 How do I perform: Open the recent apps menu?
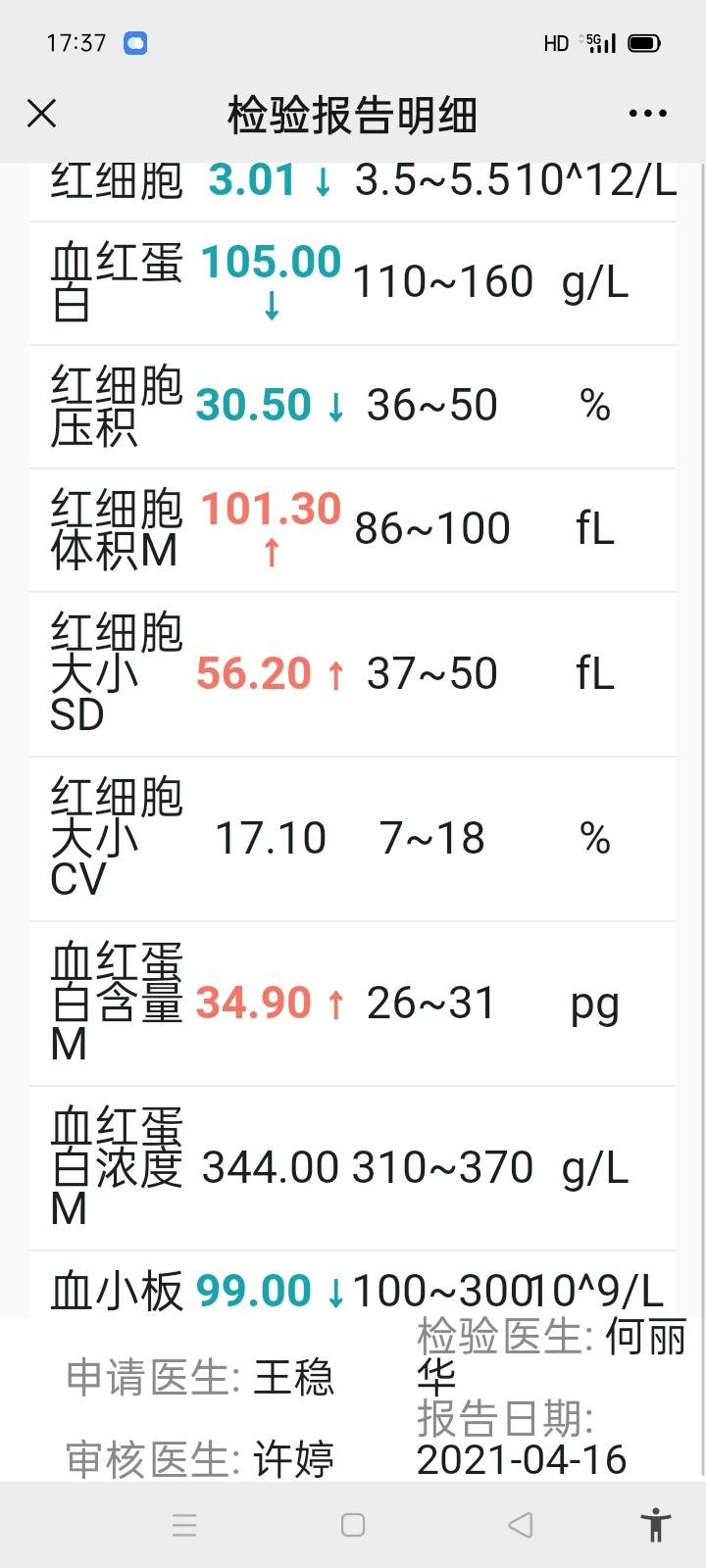(184, 1525)
